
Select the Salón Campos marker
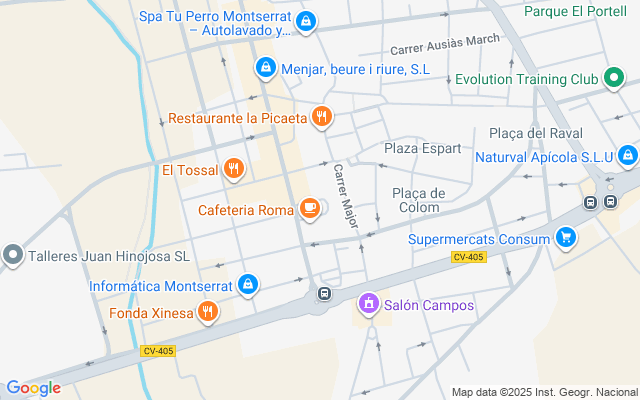[369, 304]
